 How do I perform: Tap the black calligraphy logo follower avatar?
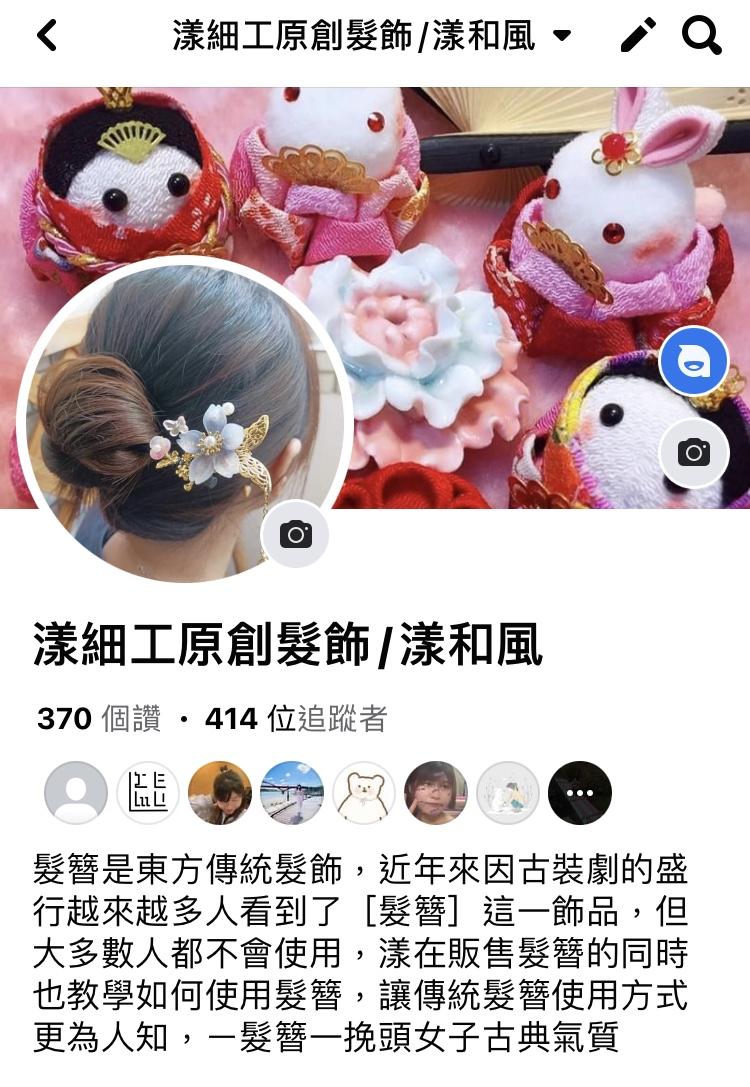tap(148, 791)
